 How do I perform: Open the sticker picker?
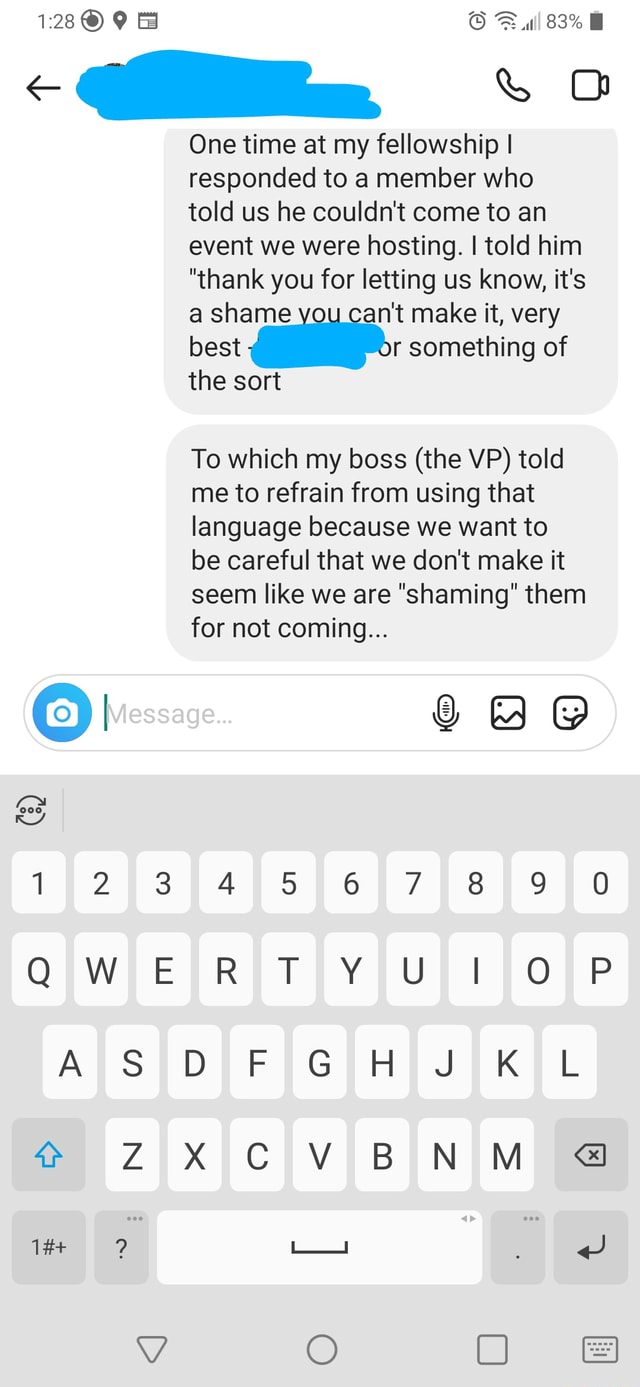pyautogui.click(x=571, y=713)
